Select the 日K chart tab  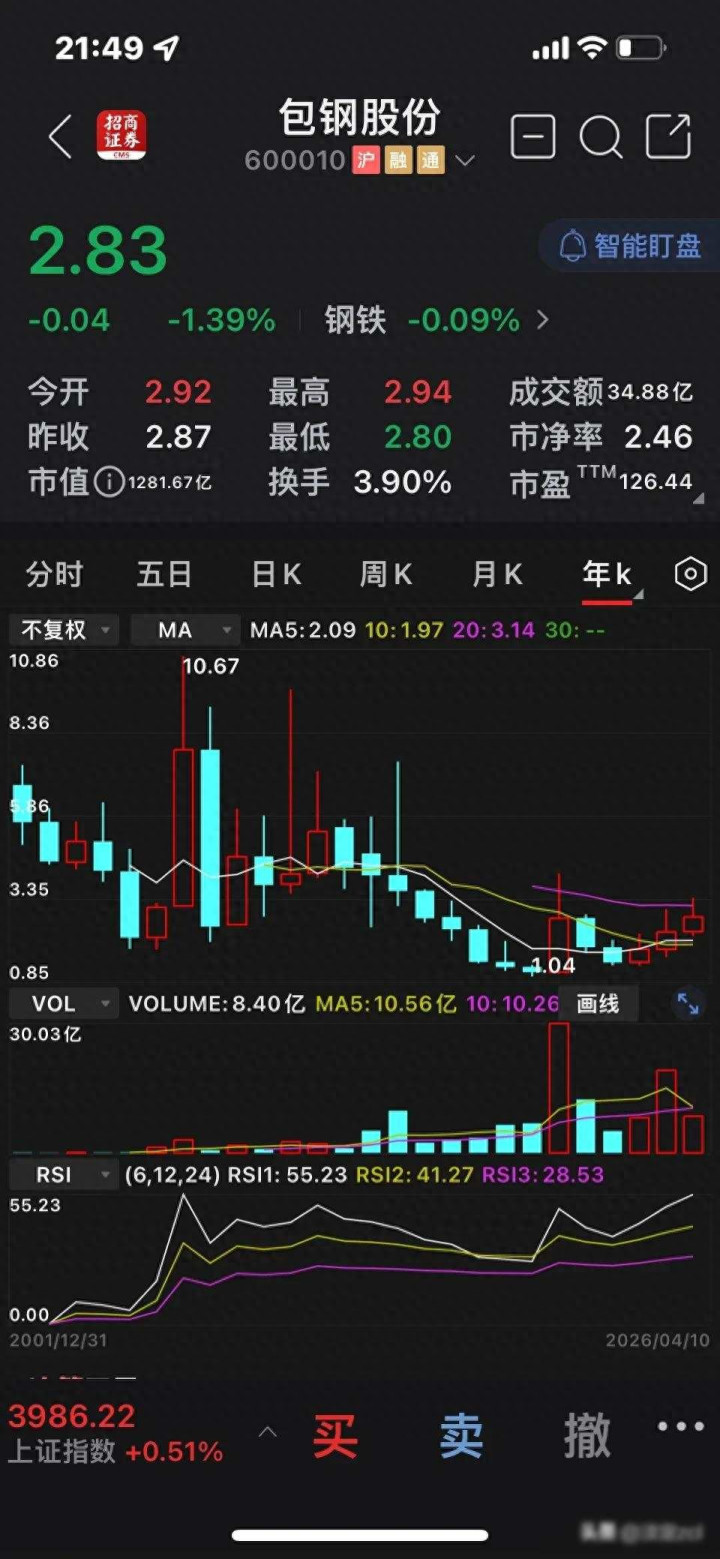pyautogui.click(x=276, y=574)
